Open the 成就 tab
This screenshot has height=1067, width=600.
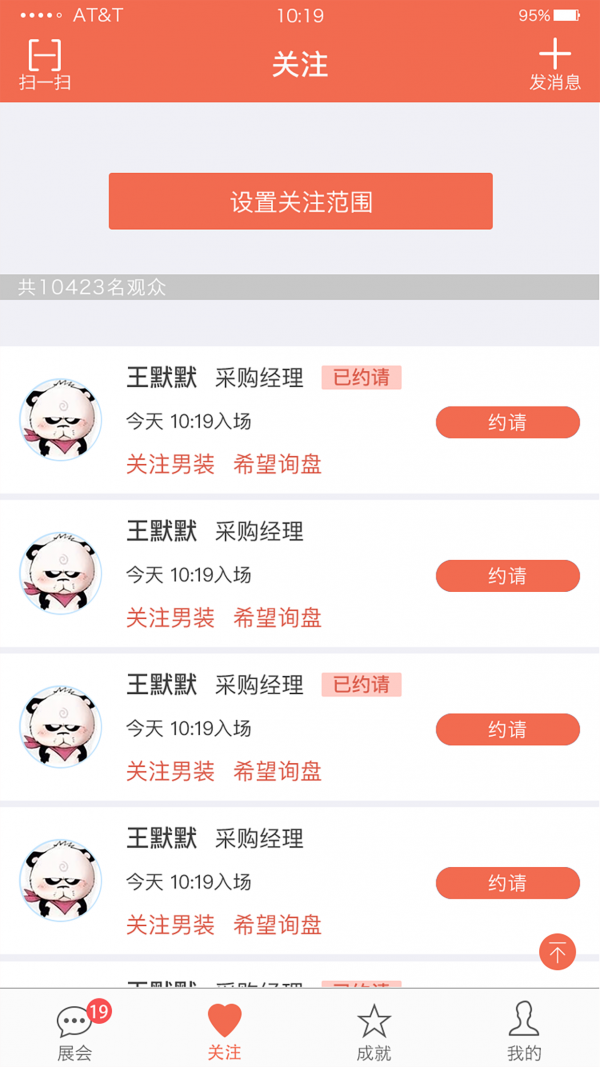point(374,1031)
